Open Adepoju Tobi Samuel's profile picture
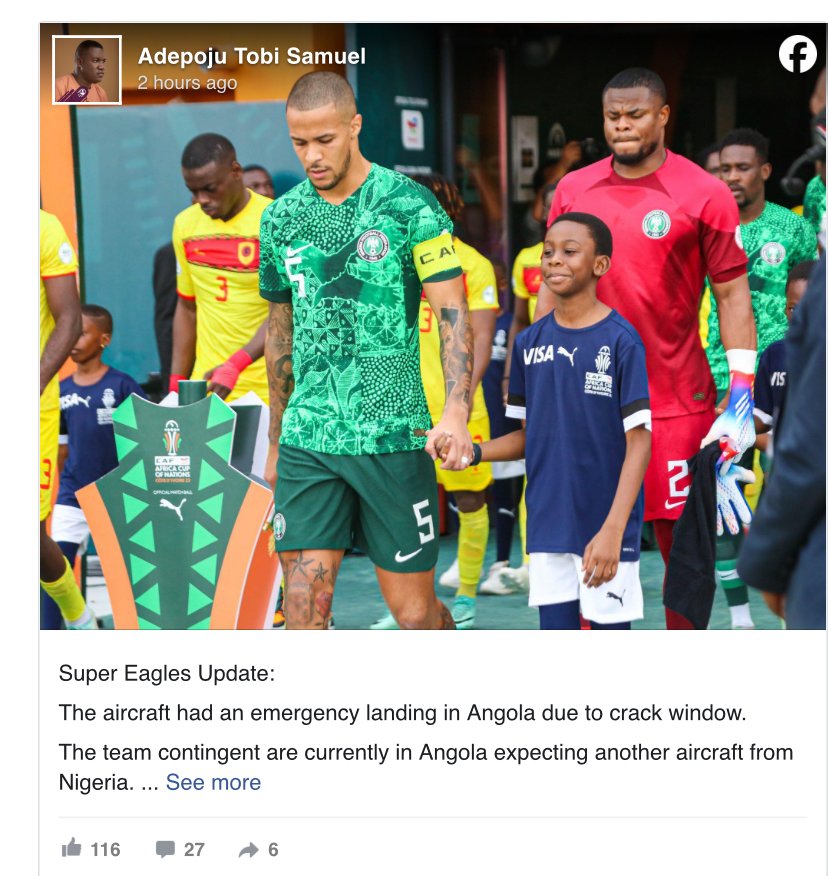828x876 pixels. [x=86, y=70]
